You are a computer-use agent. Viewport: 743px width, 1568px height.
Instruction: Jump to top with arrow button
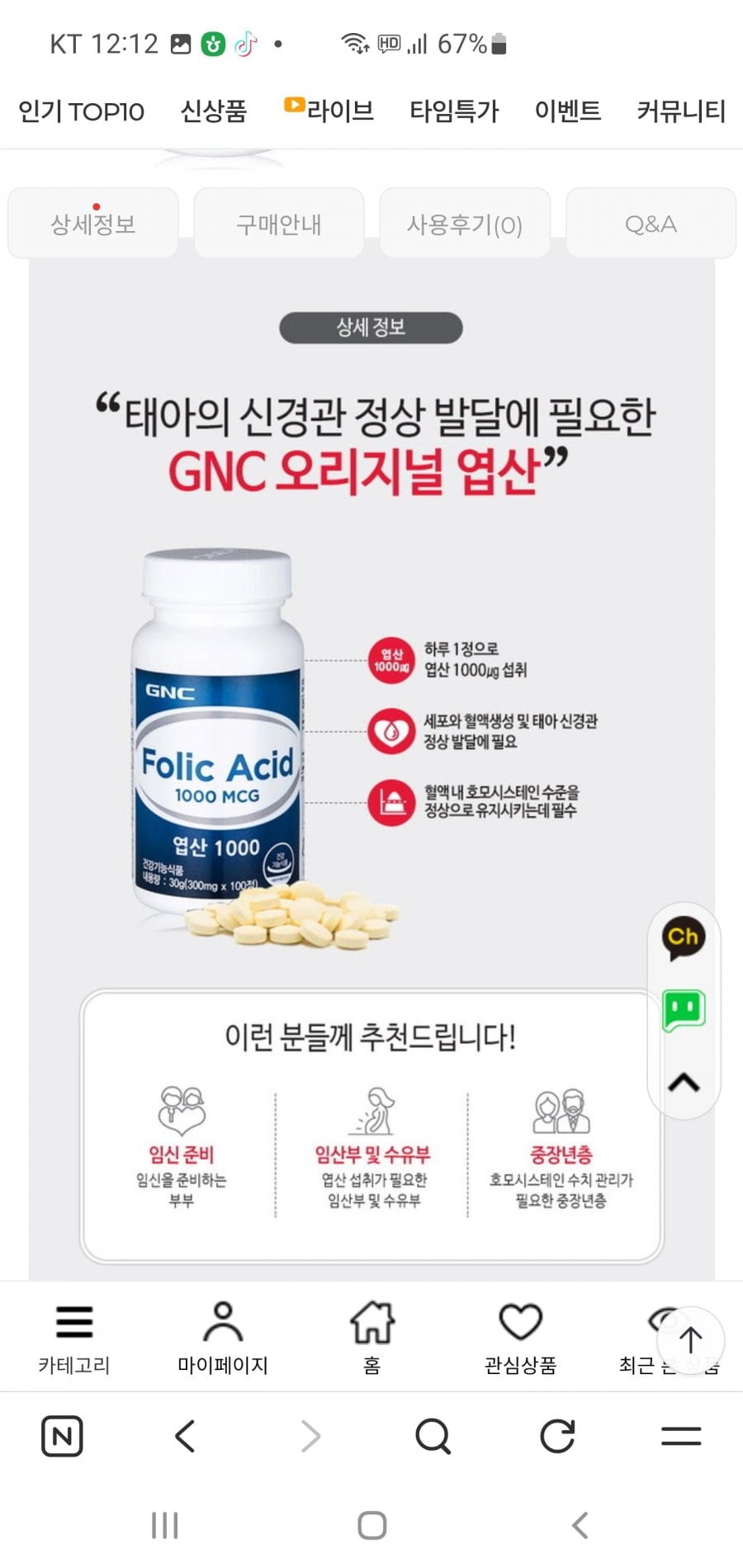coord(690,1341)
